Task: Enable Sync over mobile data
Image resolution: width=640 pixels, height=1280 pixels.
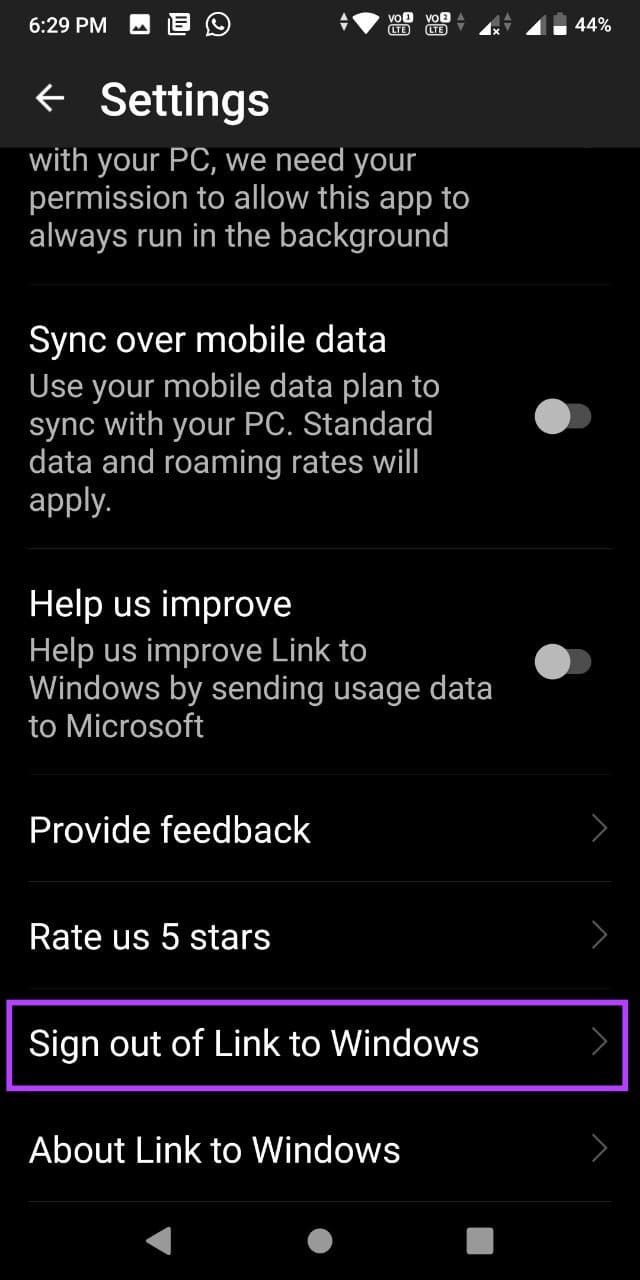Action: click(x=563, y=417)
